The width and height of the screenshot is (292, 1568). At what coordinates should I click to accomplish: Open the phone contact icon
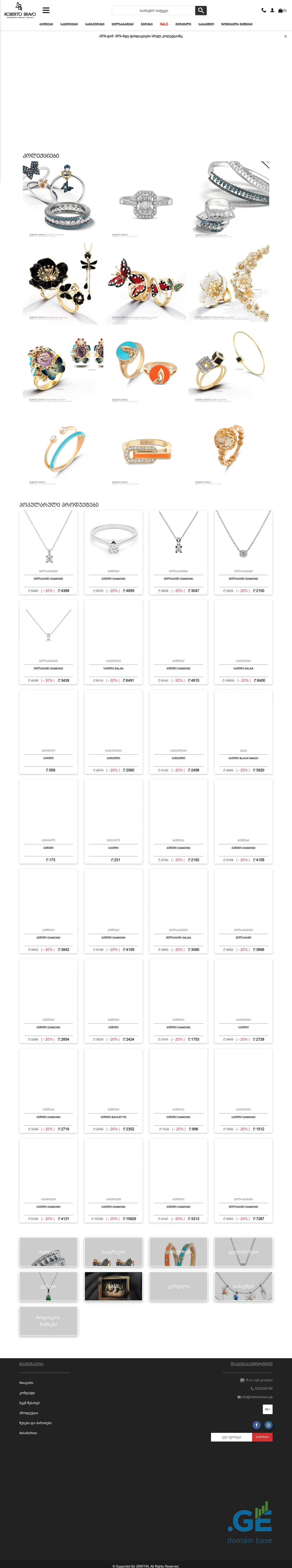point(263,10)
